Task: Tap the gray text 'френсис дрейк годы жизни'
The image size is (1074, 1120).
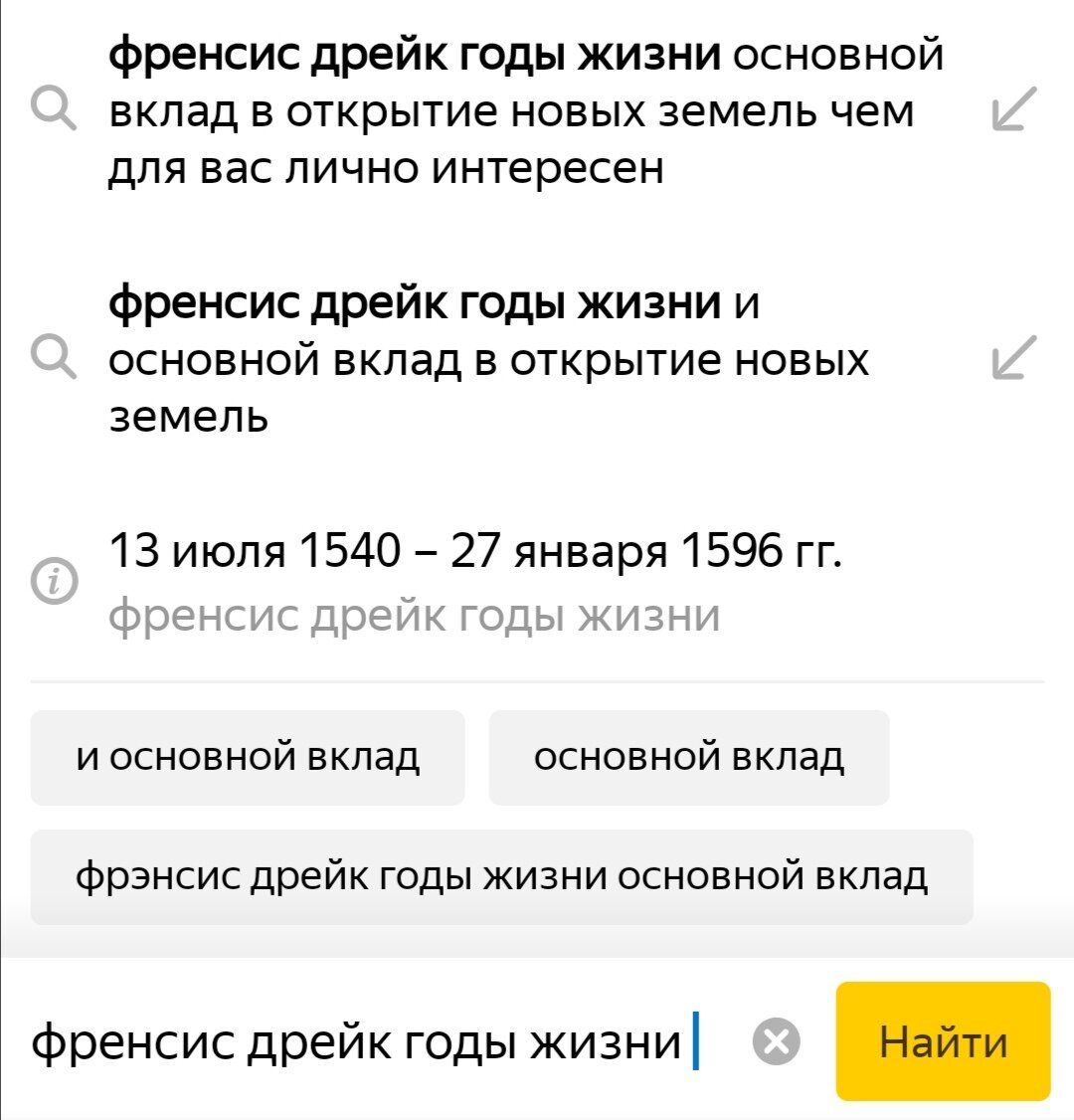Action: [413, 614]
